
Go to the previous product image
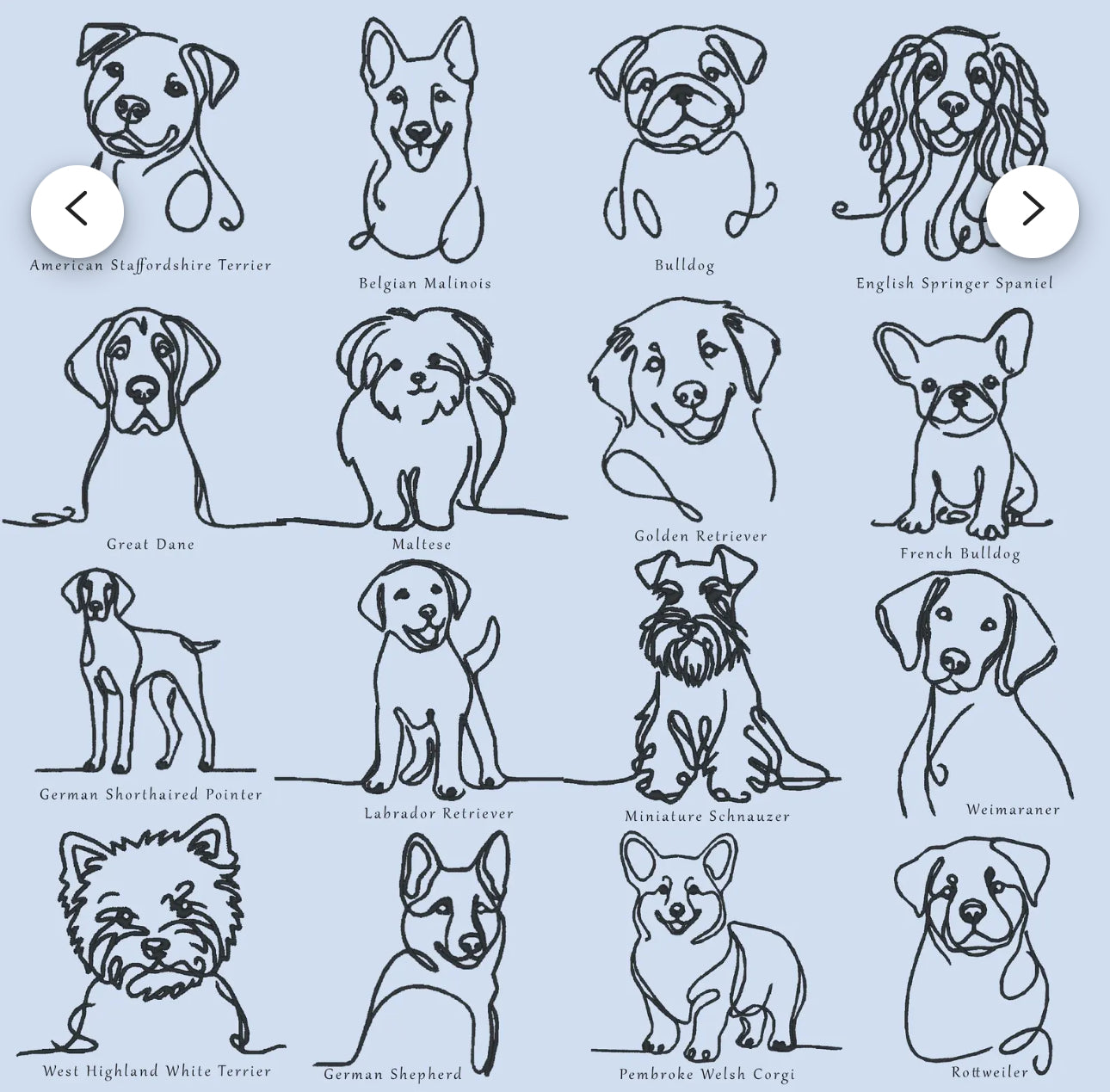click(x=77, y=211)
